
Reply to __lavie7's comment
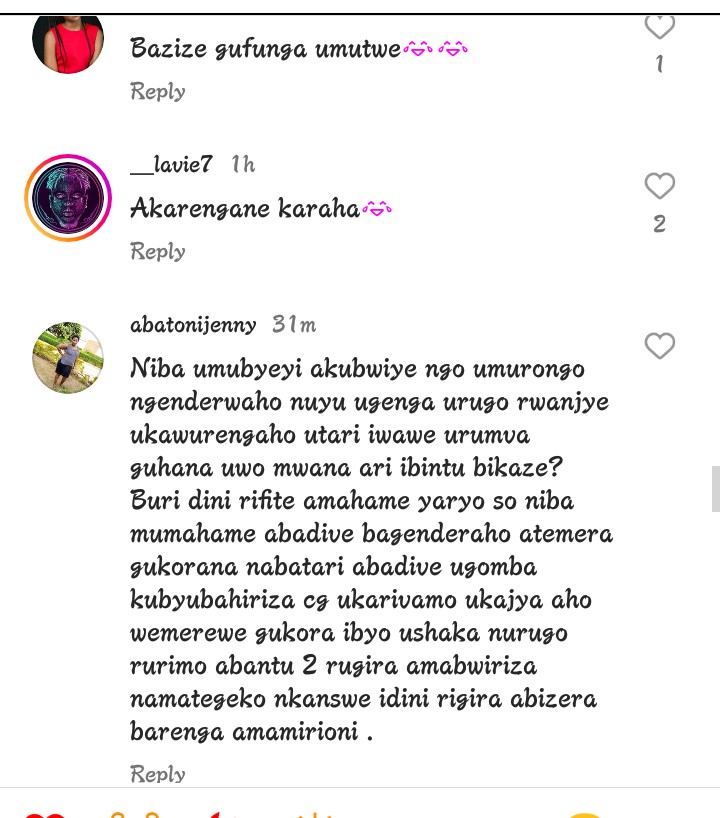(x=158, y=251)
